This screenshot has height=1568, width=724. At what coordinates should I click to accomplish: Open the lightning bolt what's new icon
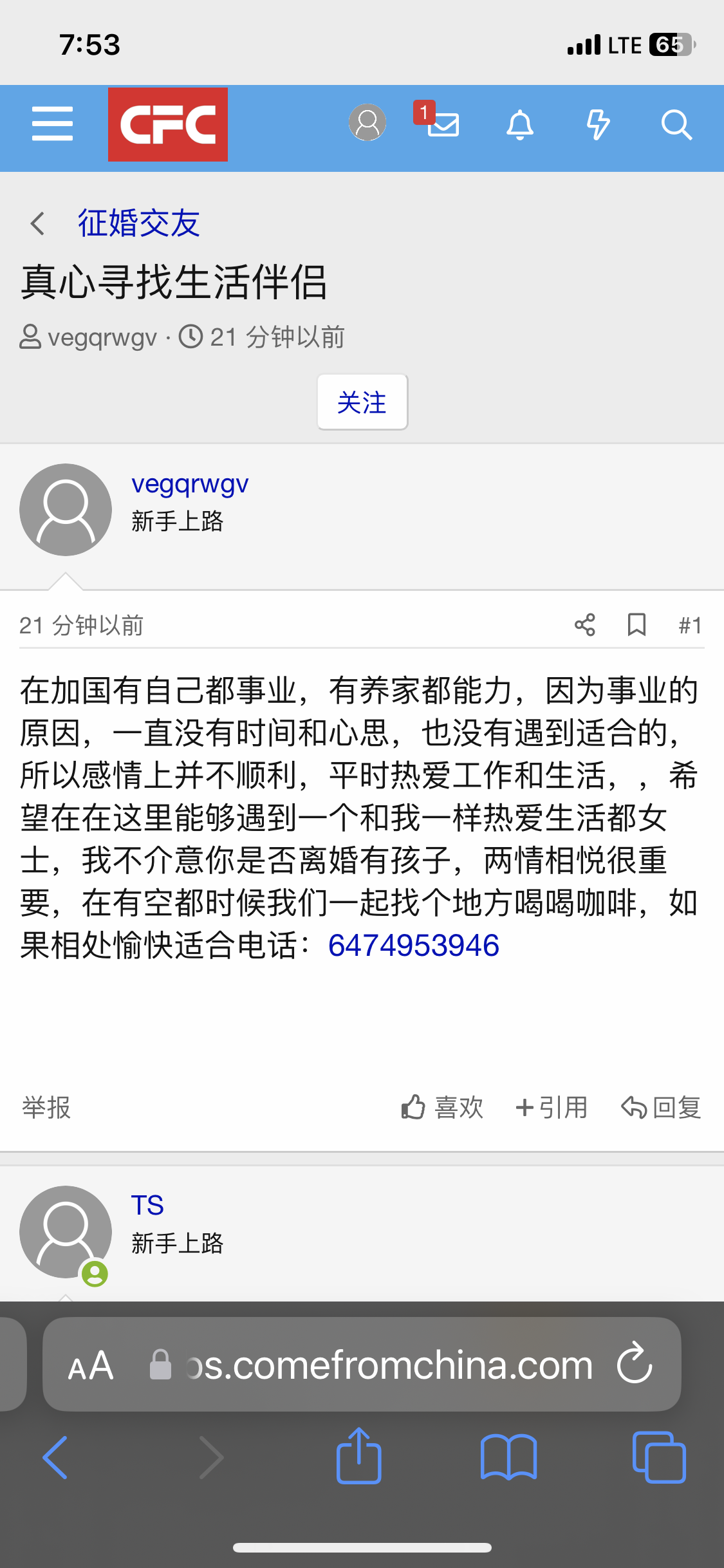[598, 124]
